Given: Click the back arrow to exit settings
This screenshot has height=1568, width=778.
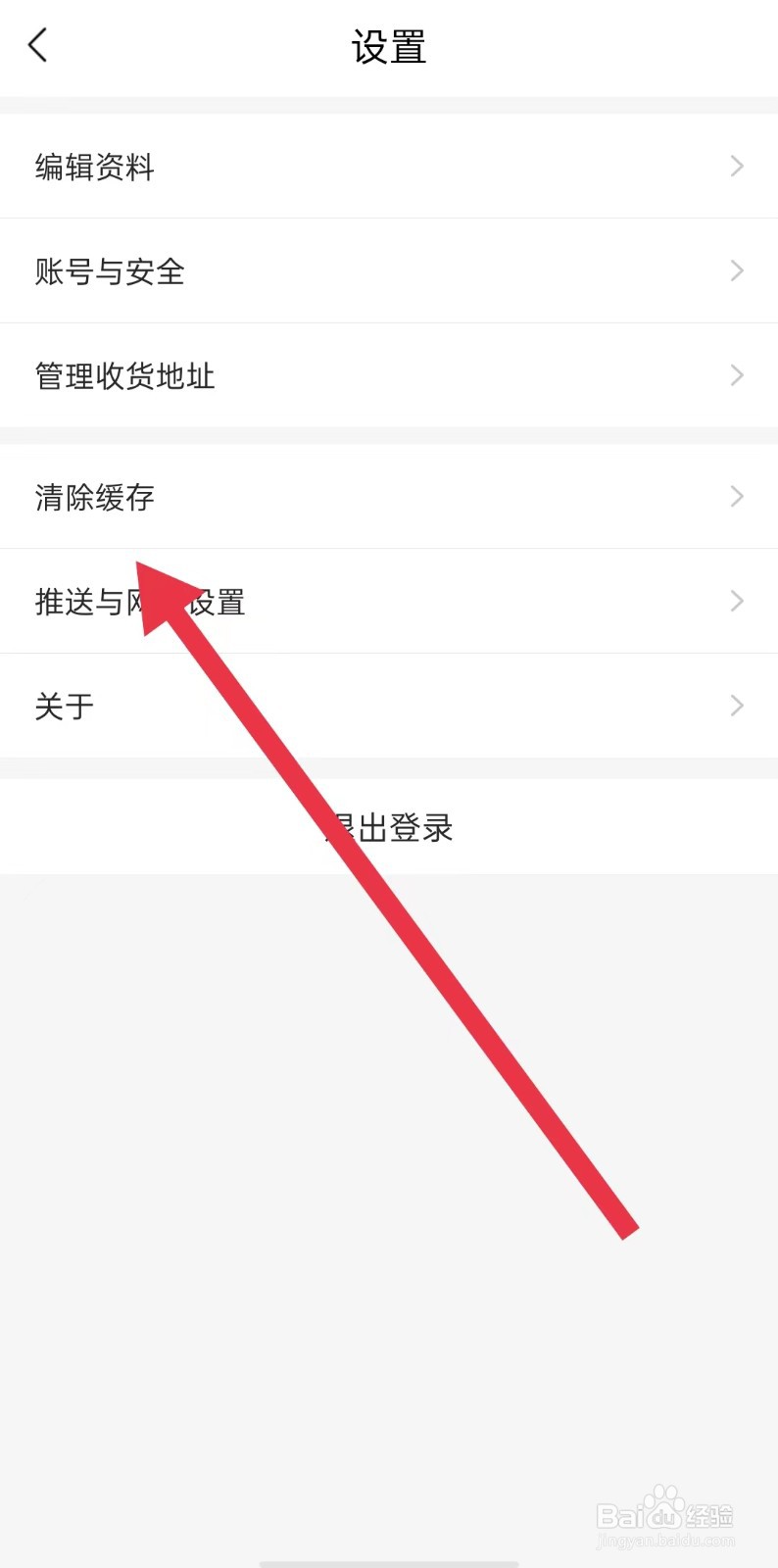Looking at the screenshot, I should coord(39,45).
